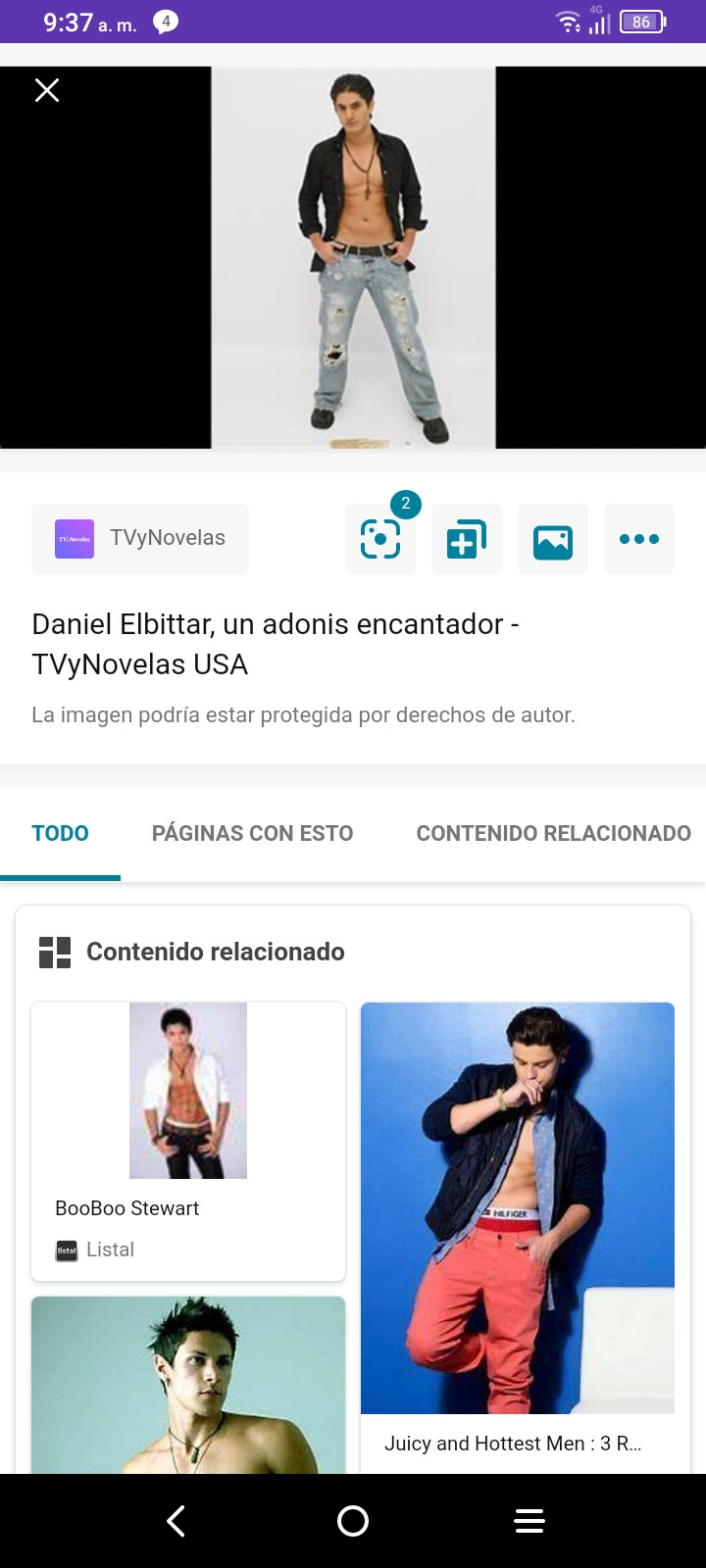Screen dimensions: 706x1568
Task: View the main image at the top
Action: (x=353, y=257)
